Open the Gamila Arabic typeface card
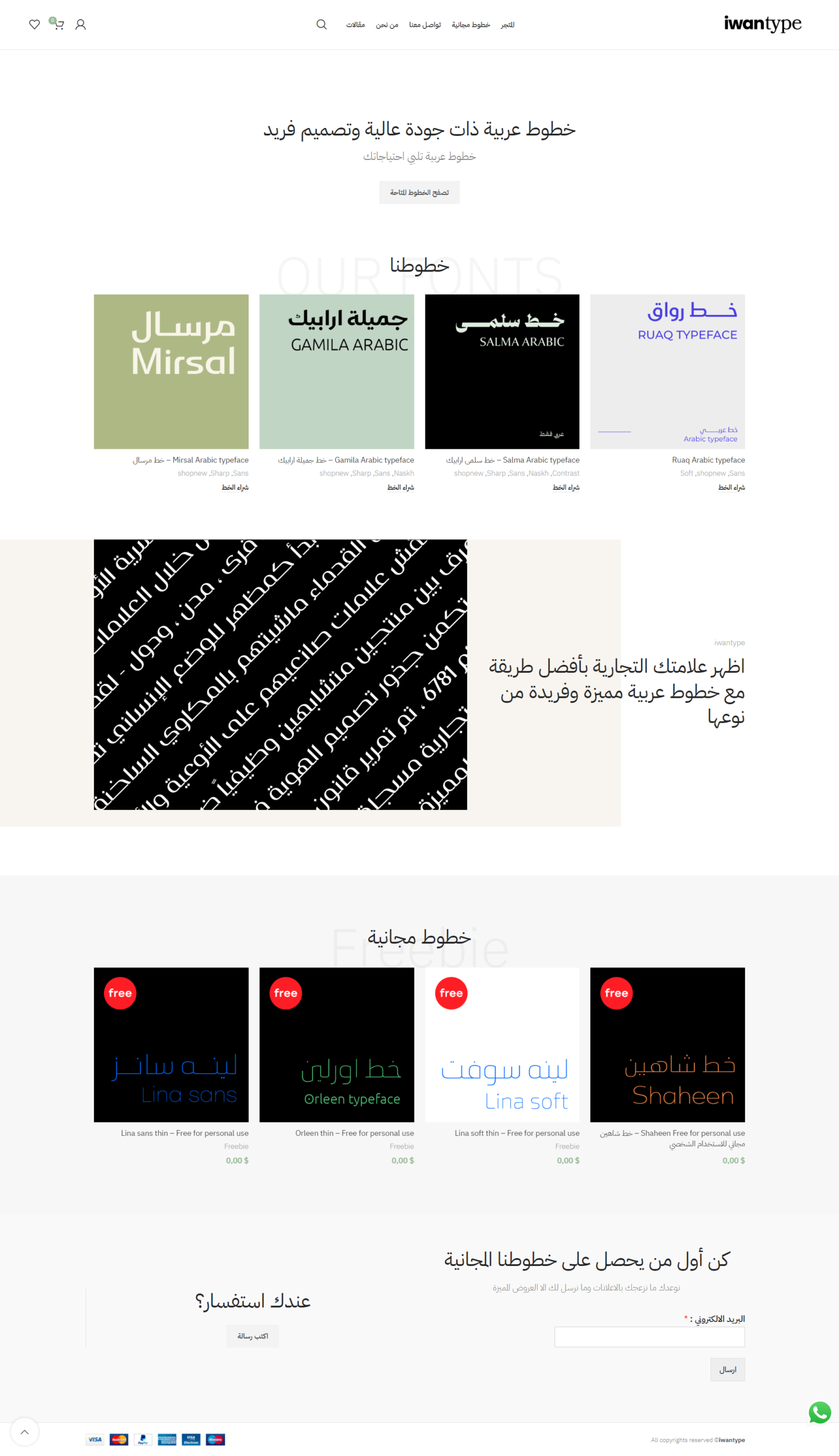The width and height of the screenshot is (839, 1456). point(337,371)
